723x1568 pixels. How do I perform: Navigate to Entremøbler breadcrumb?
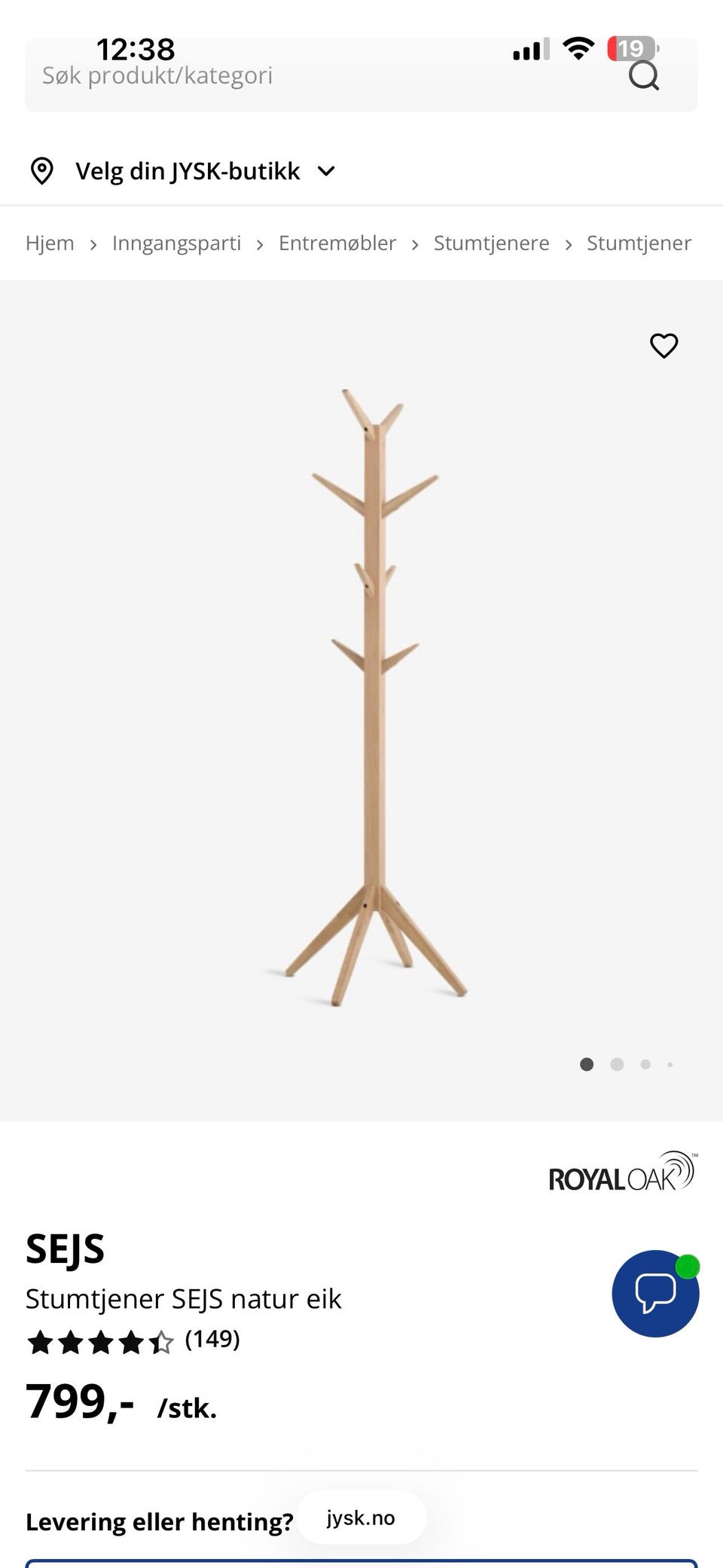click(x=337, y=243)
